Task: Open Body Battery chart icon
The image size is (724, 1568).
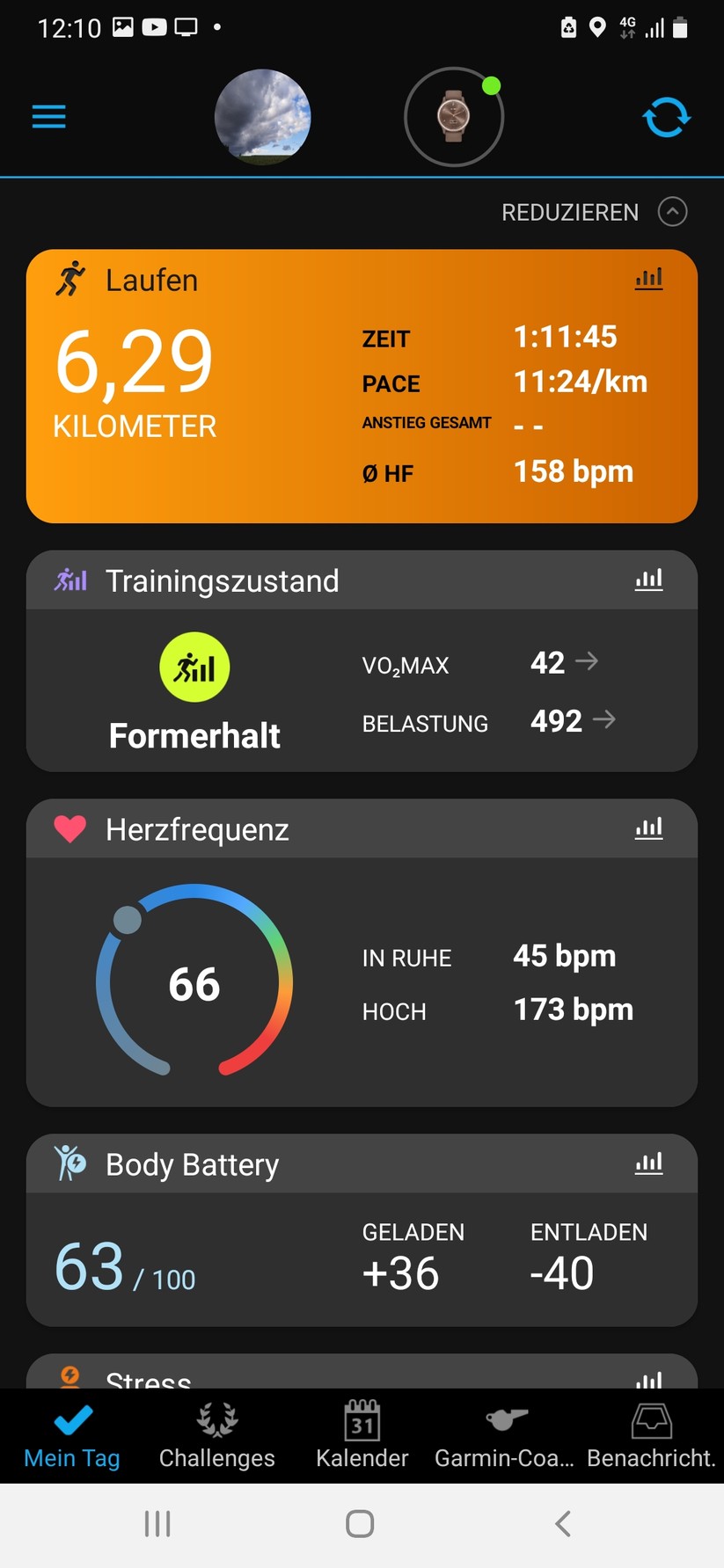Action: (648, 1163)
